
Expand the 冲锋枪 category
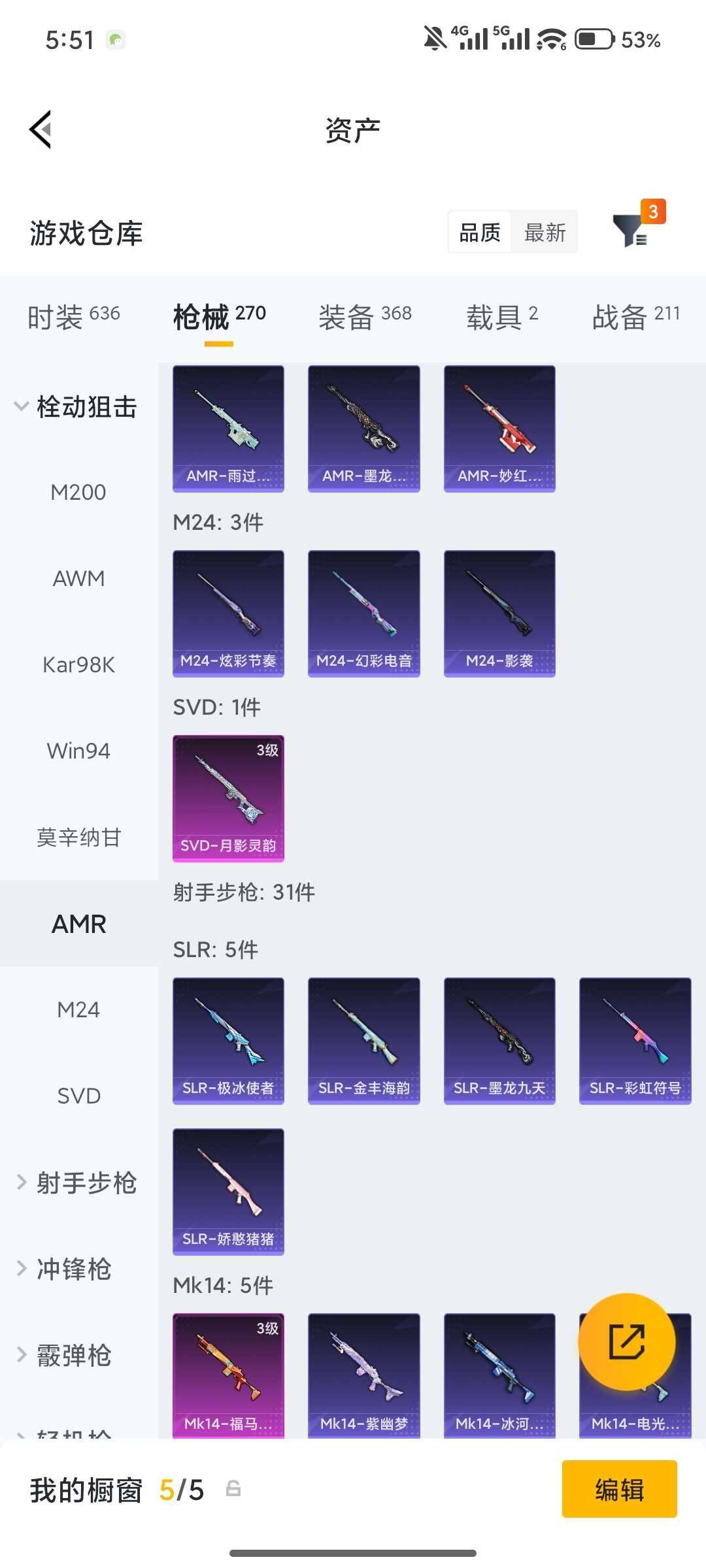[65, 1269]
